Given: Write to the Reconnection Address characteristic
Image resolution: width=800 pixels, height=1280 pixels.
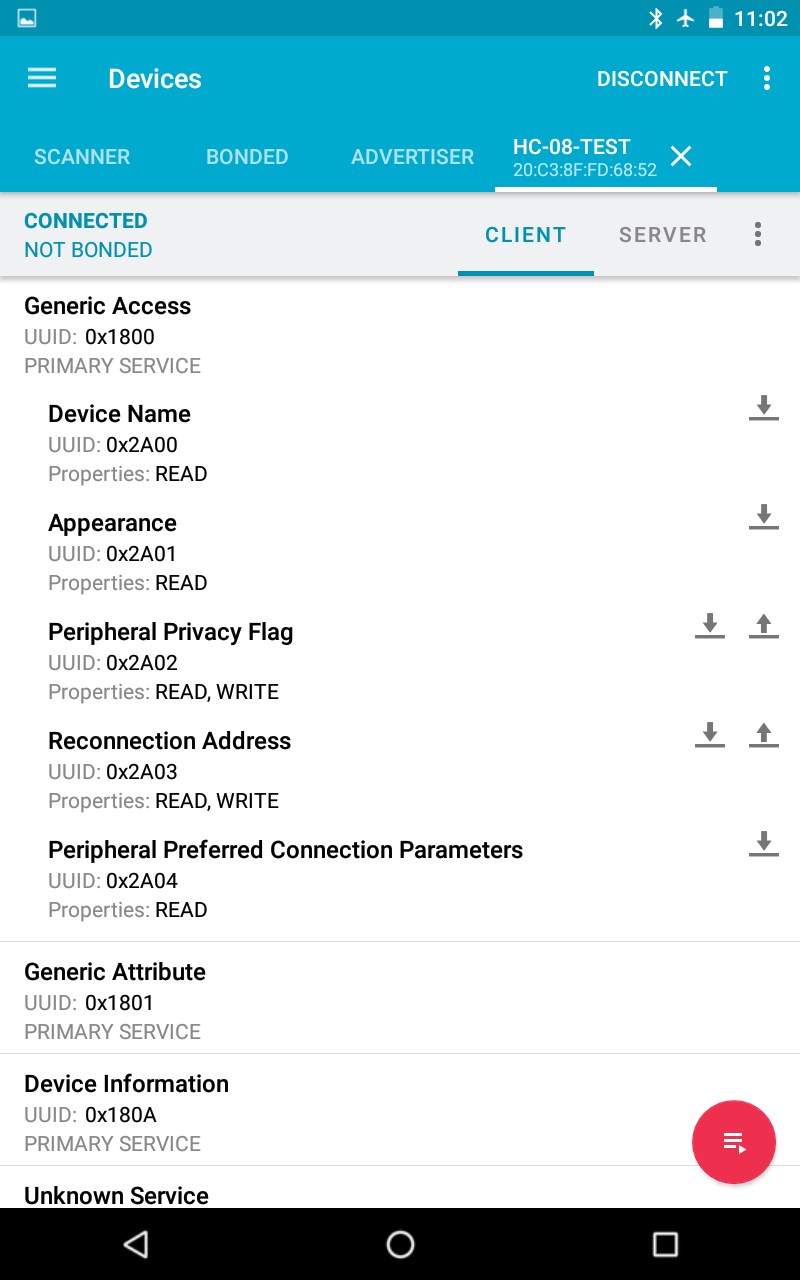Looking at the screenshot, I should (x=763, y=734).
